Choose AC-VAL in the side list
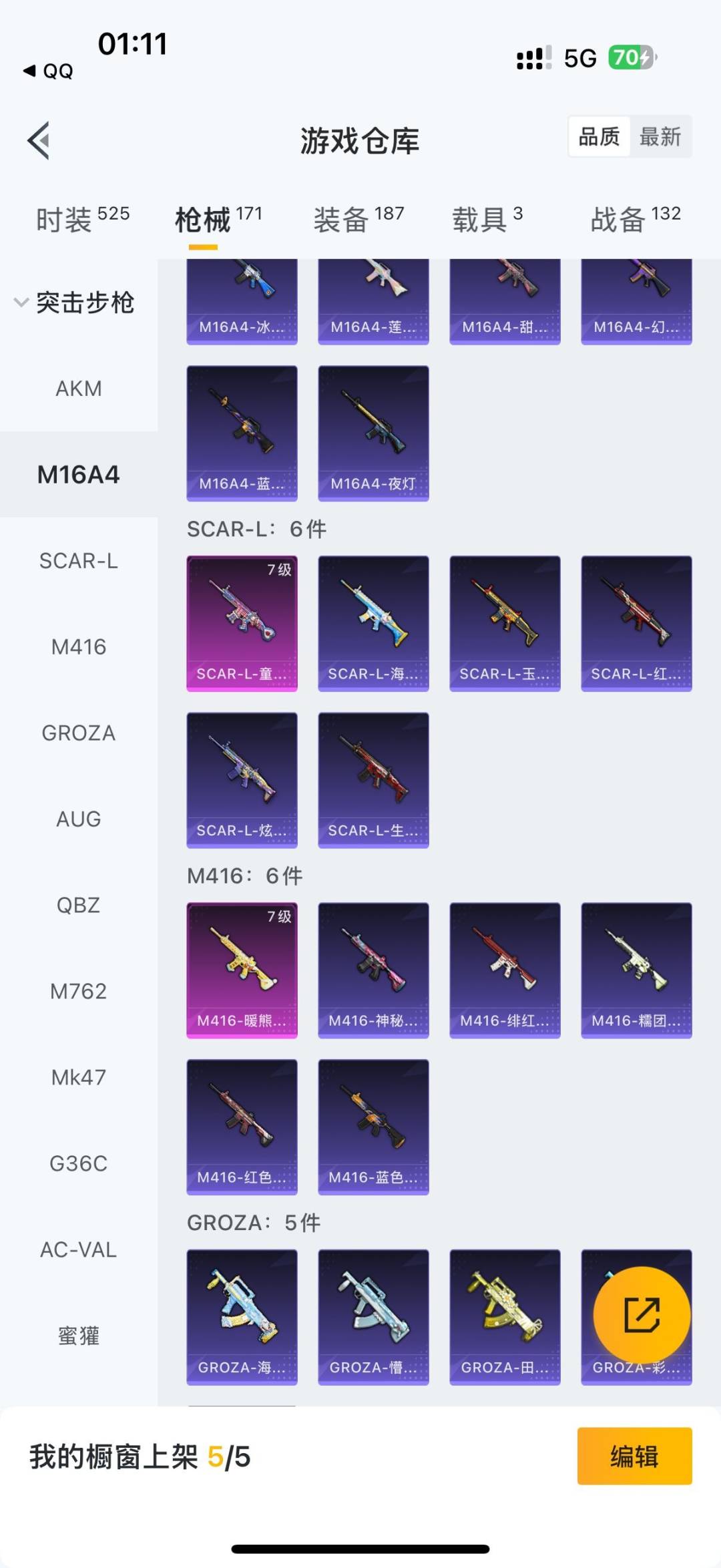Screen dimensions: 721x1568 click(x=79, y=1249)
